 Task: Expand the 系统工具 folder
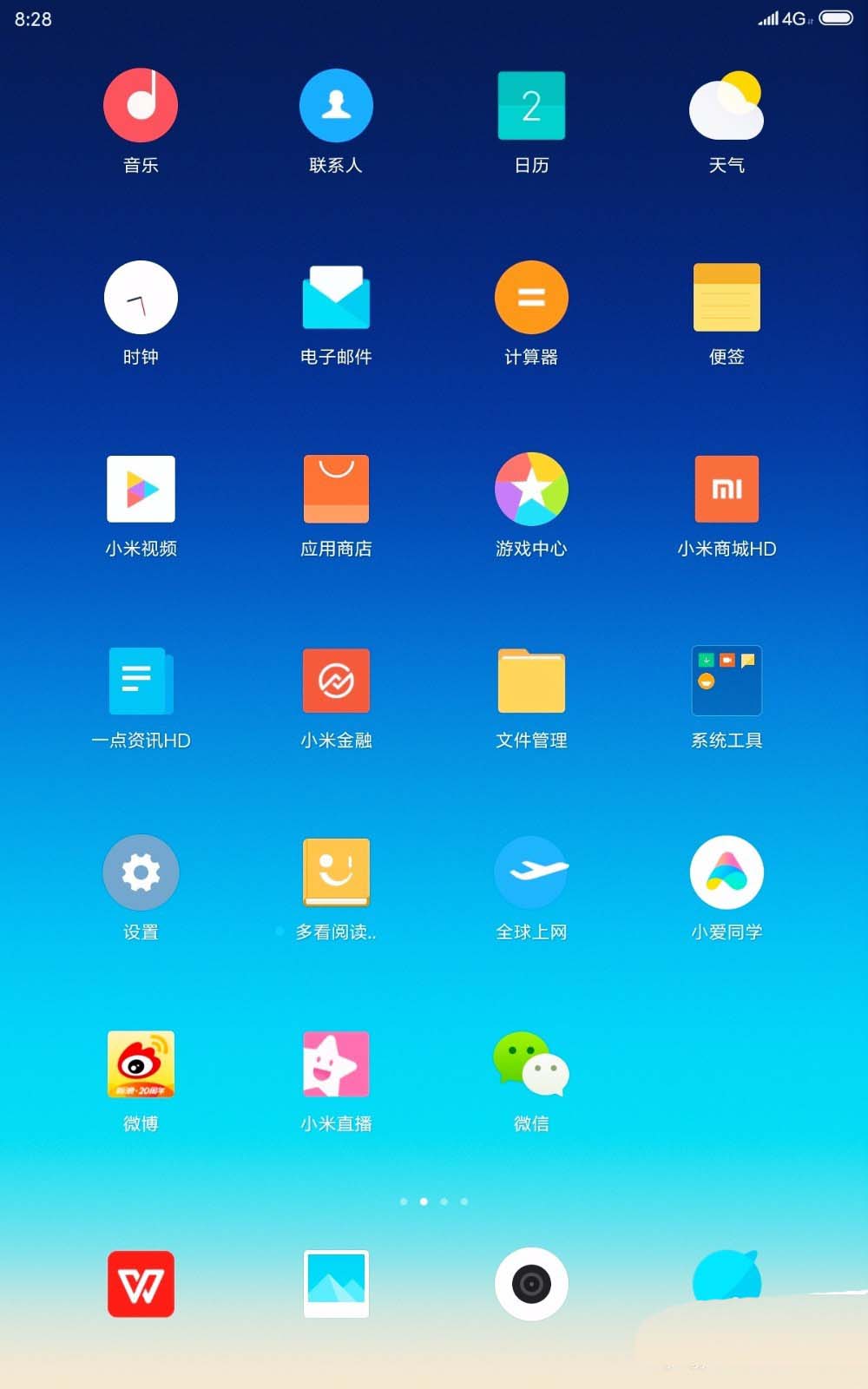727,681
